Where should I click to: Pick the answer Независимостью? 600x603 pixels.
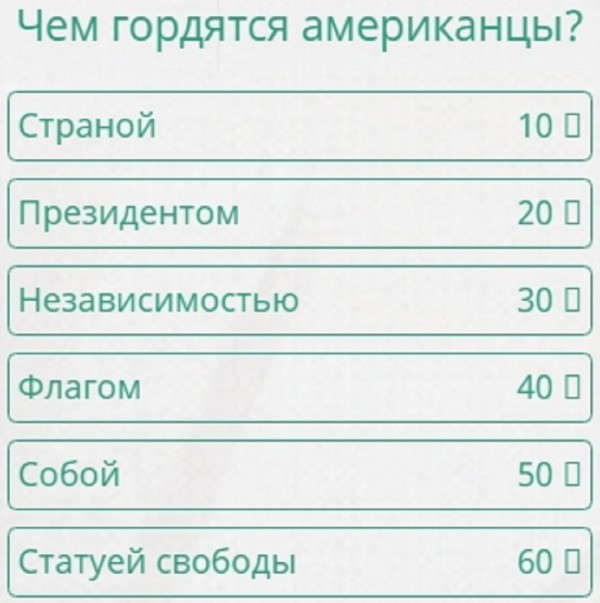coord(299,300)
